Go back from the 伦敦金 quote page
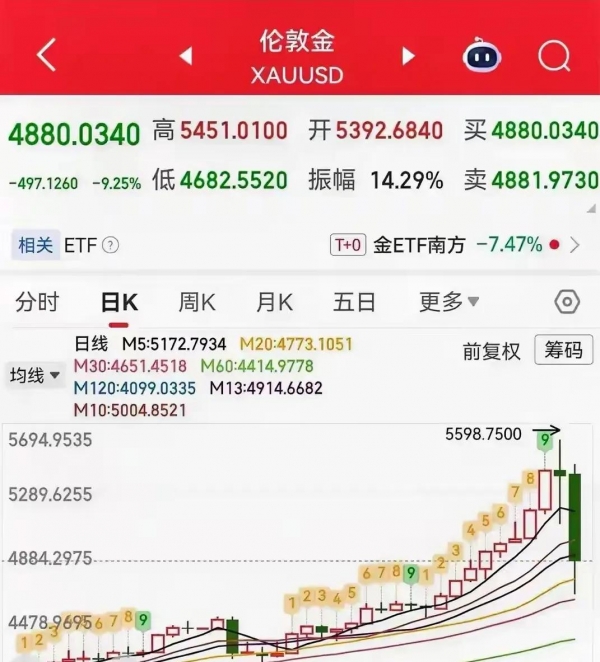The height and width of the screenshot is (662, 600). coord(45,55)
